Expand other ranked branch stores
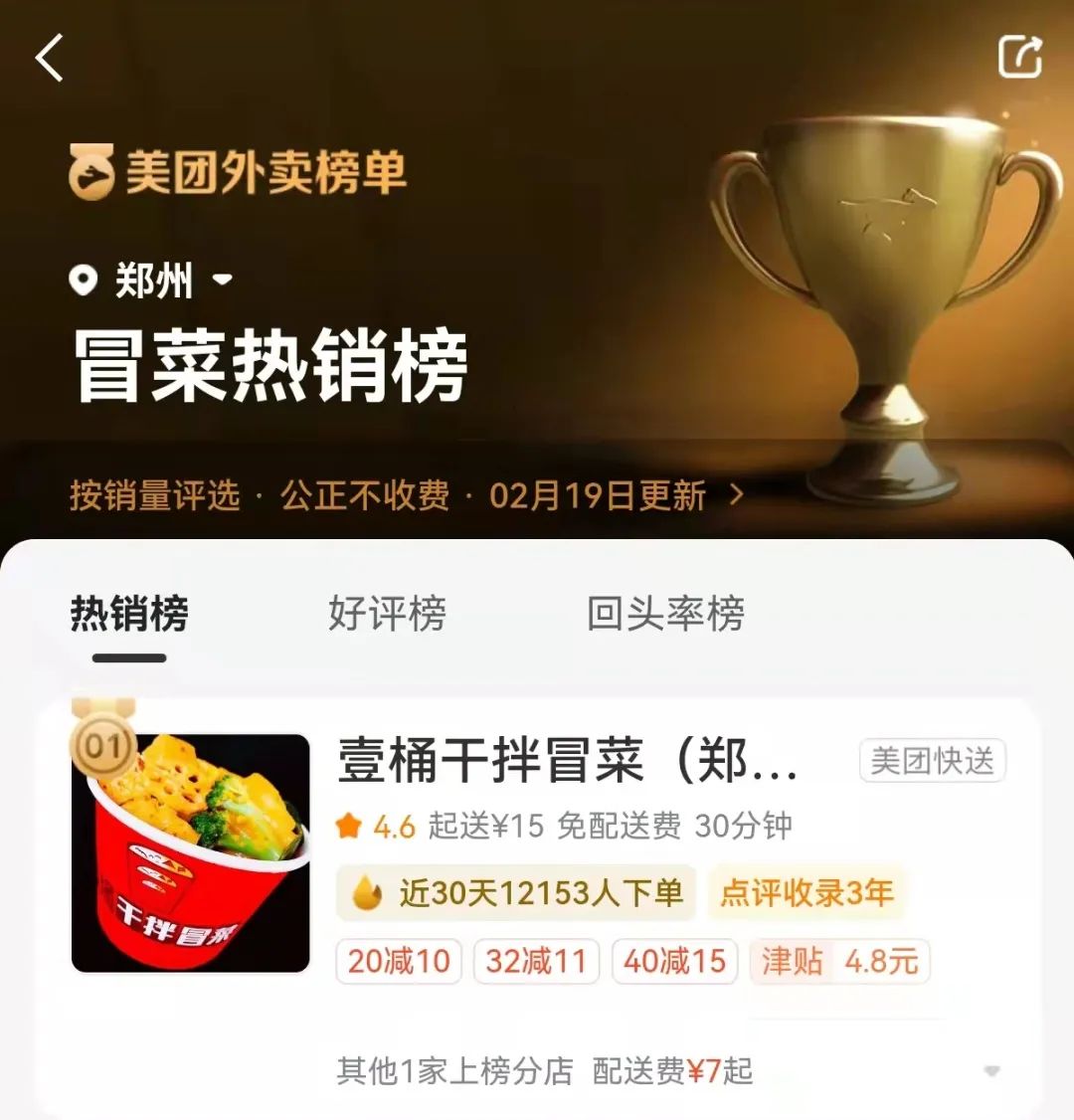Viewport: 1074px width, 1120px height. tap(990, 1071)
